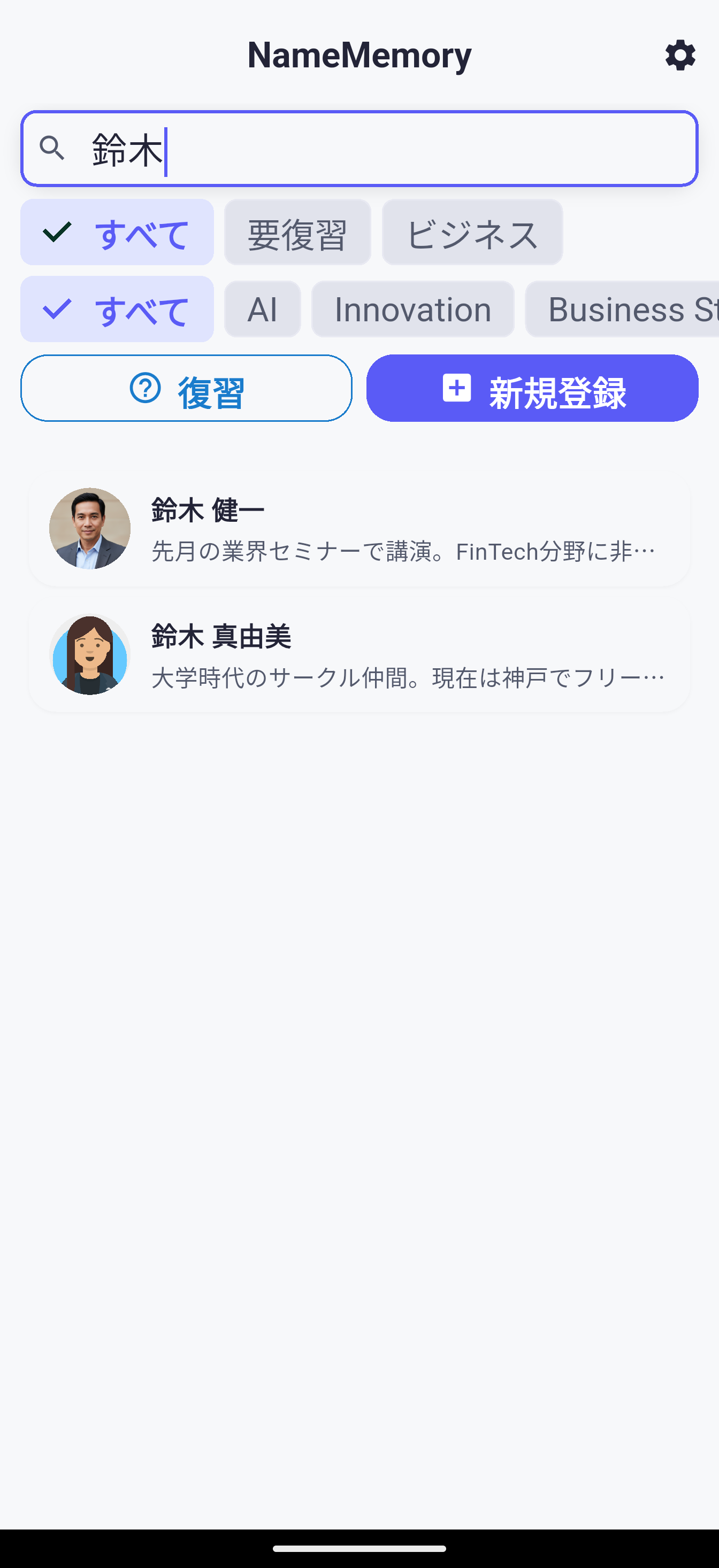Viewport: 719px width, 1568px height.
Task: Toggle the 要復習 filter
Action: (x=297, y=232)
